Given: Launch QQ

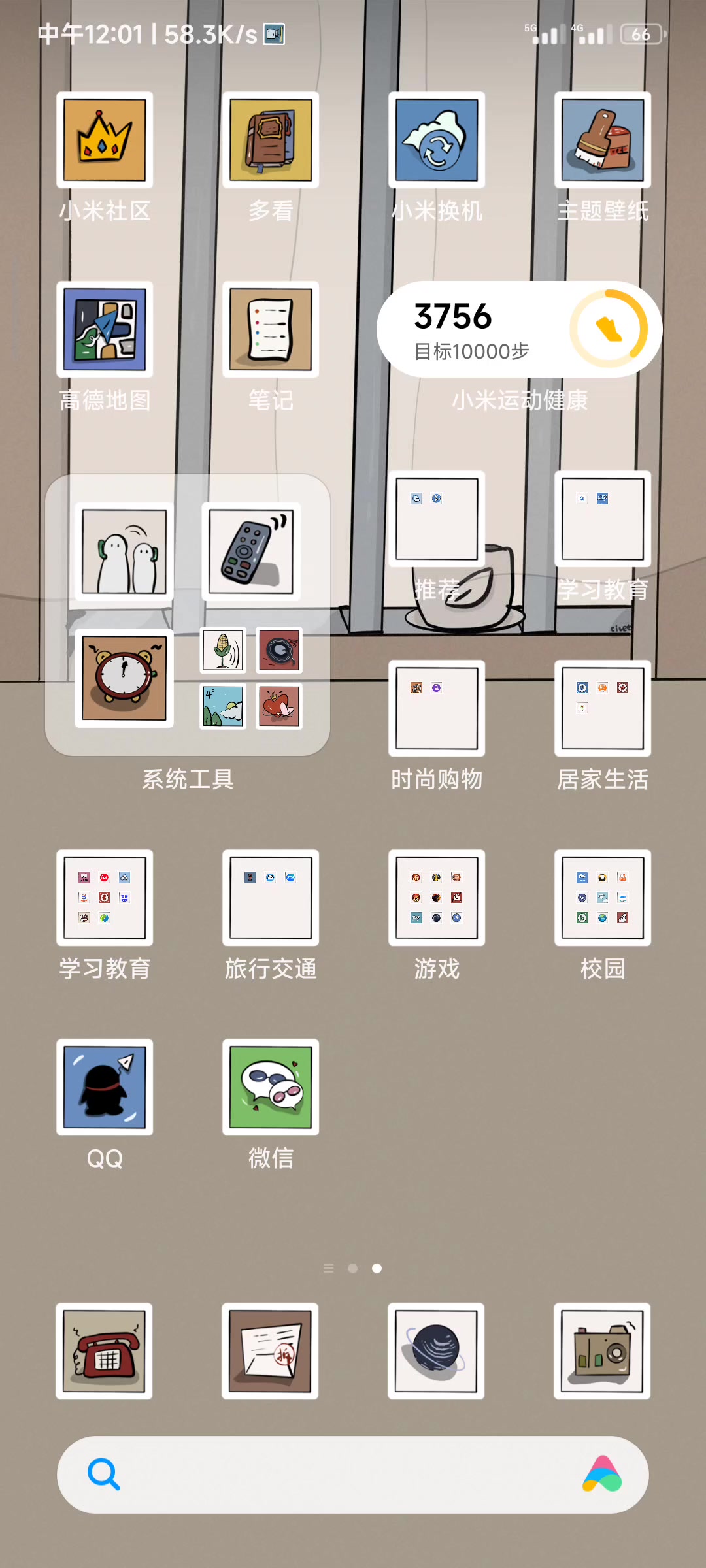Looking at the screenshot, I should (x=105, y=1088).
